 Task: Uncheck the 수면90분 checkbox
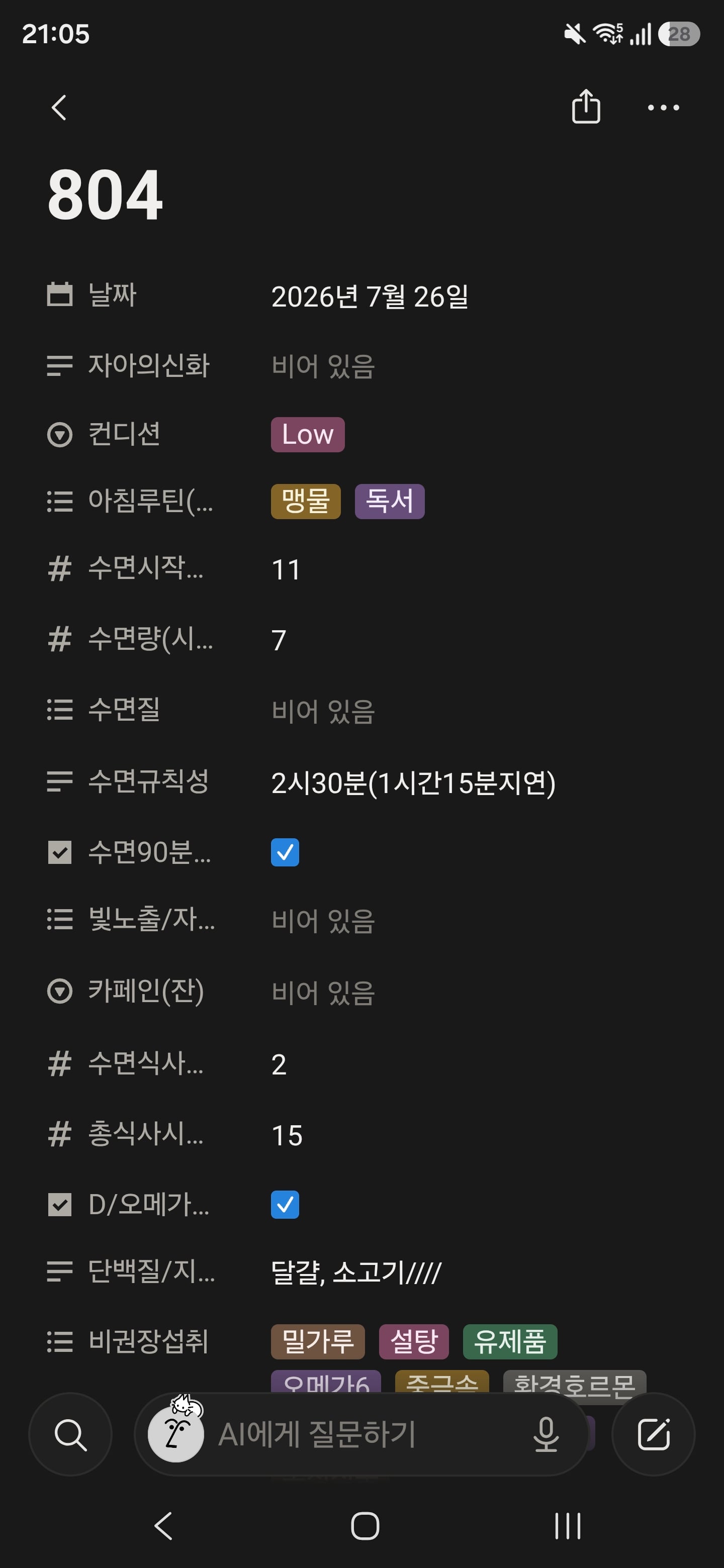tap(285, 852)
